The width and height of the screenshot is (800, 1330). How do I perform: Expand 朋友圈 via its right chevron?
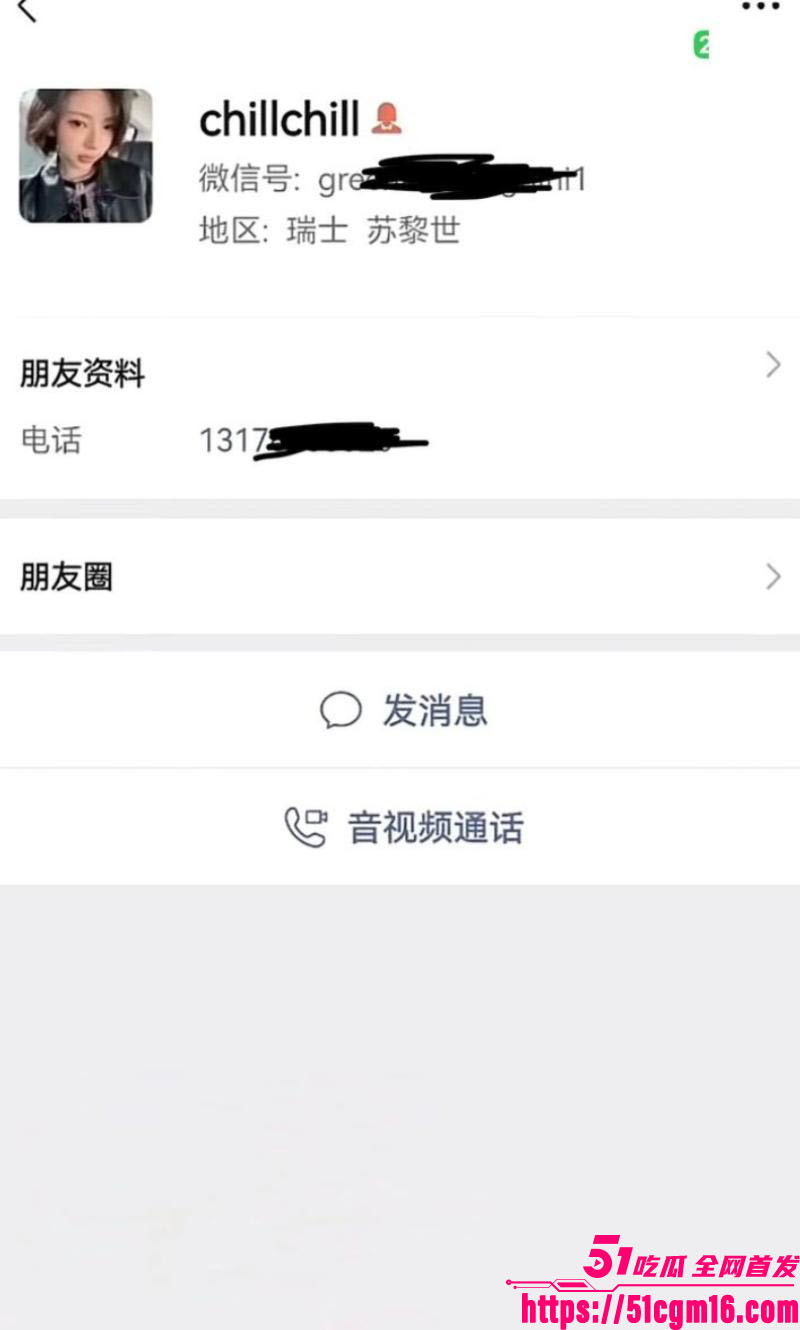[772, 577]
